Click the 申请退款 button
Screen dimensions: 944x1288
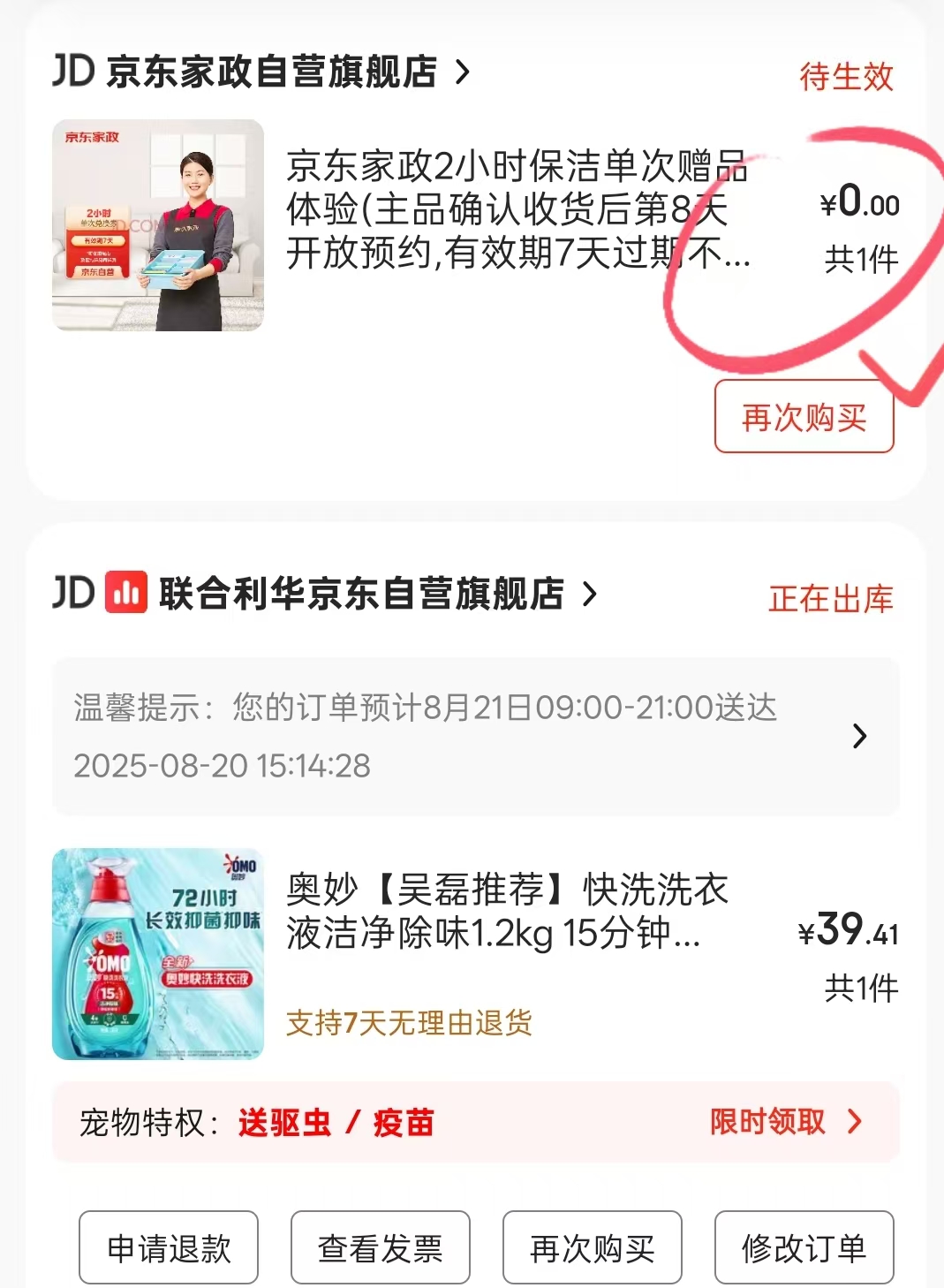pos(168,1247)
